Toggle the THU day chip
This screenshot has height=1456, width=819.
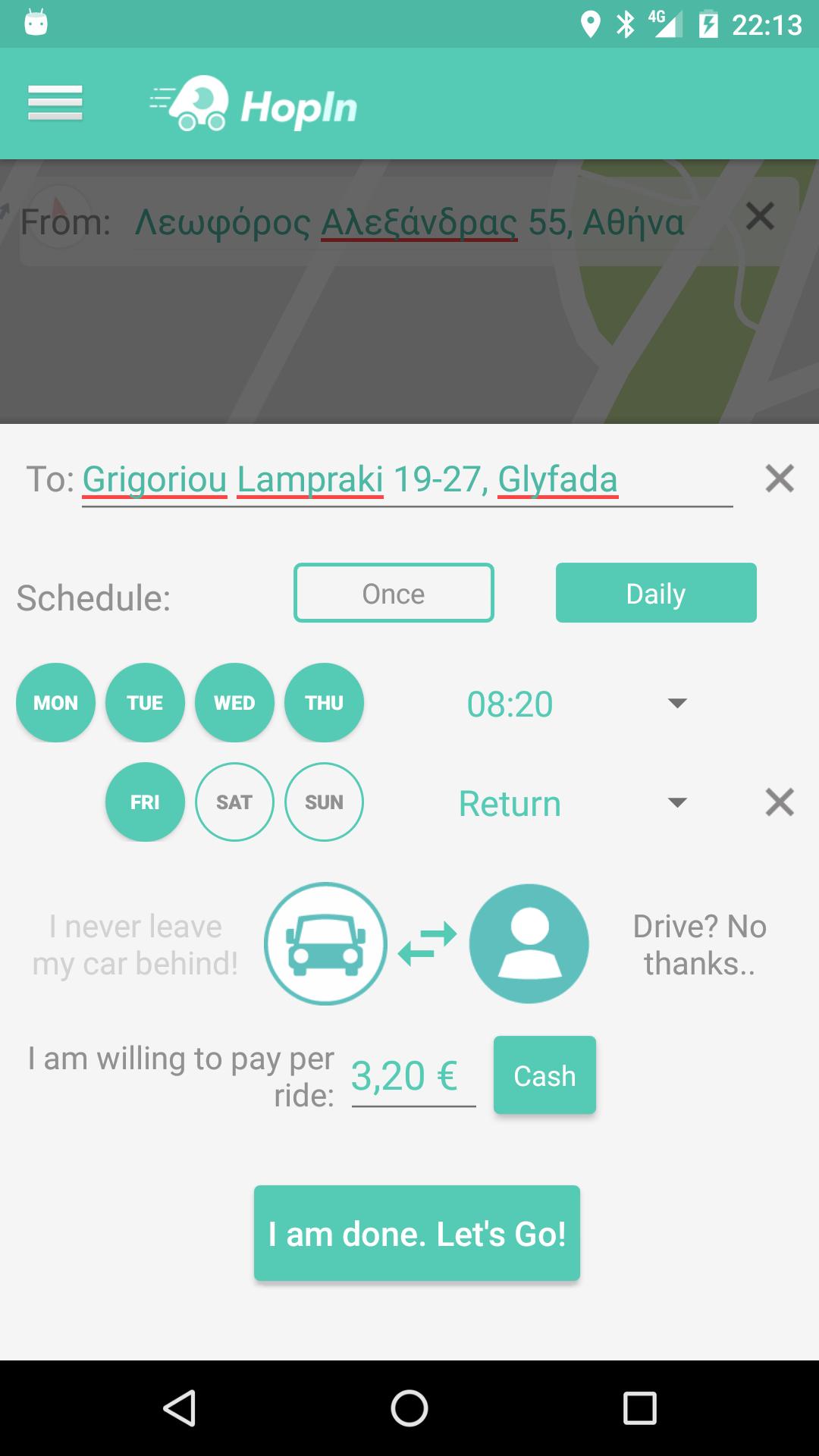point(324,703)
